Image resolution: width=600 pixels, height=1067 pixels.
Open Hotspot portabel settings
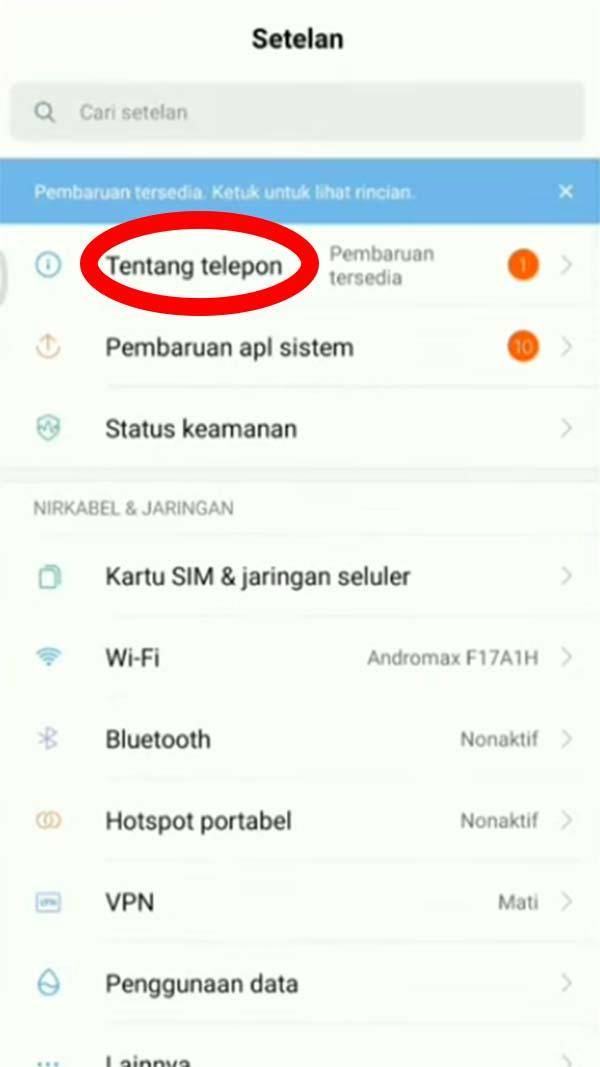point(300,821)
